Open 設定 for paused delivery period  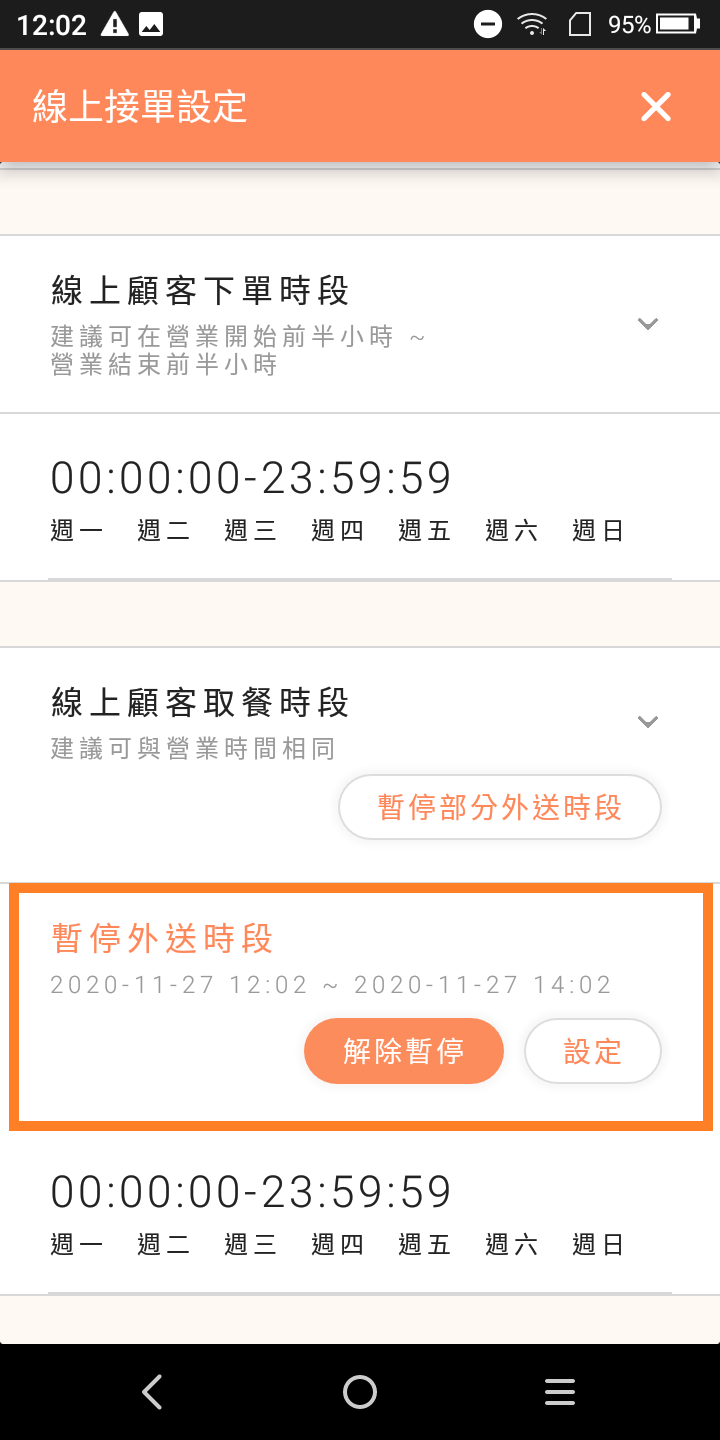point(593,1051)
